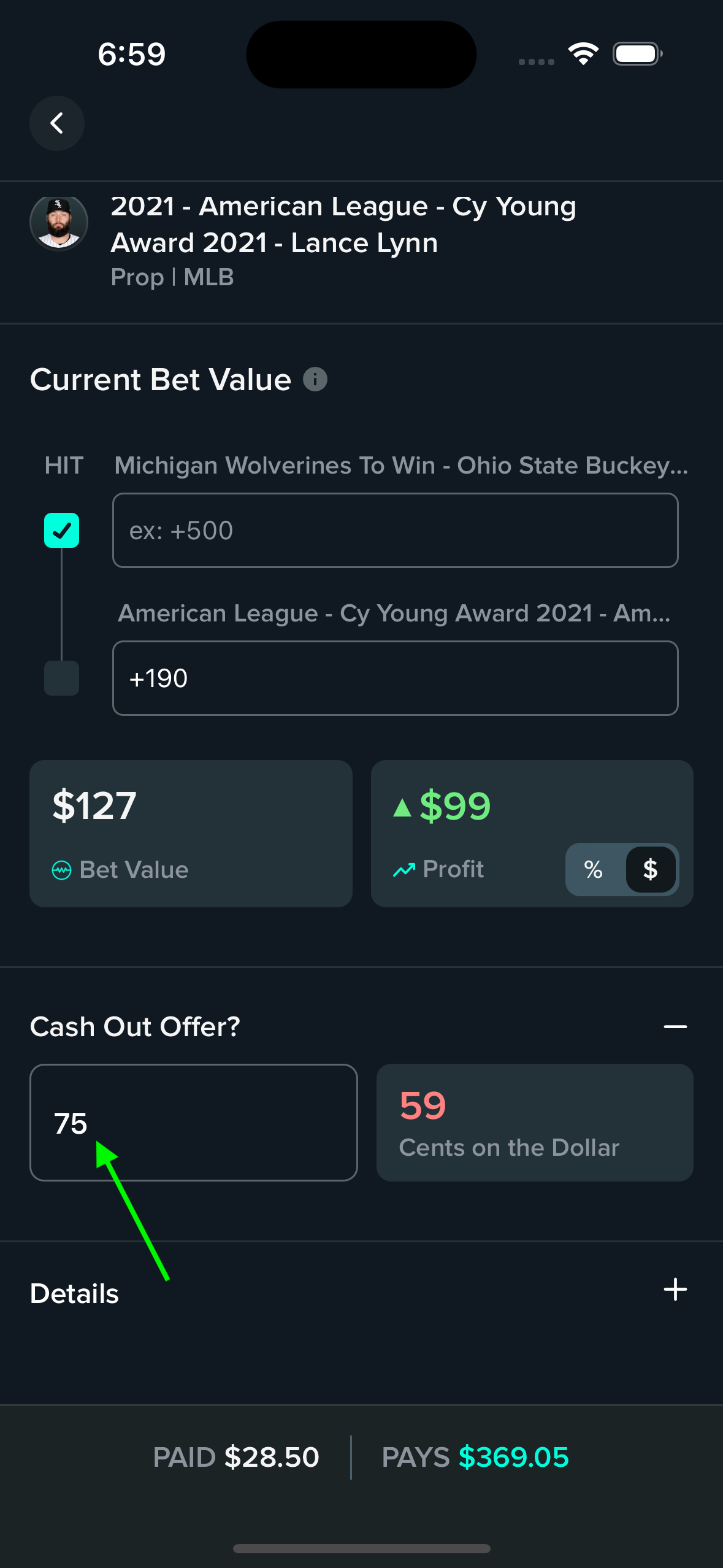Enter odds in the ex: +500 field
This screenshot has width=723, height=1568.
[396, 530]
